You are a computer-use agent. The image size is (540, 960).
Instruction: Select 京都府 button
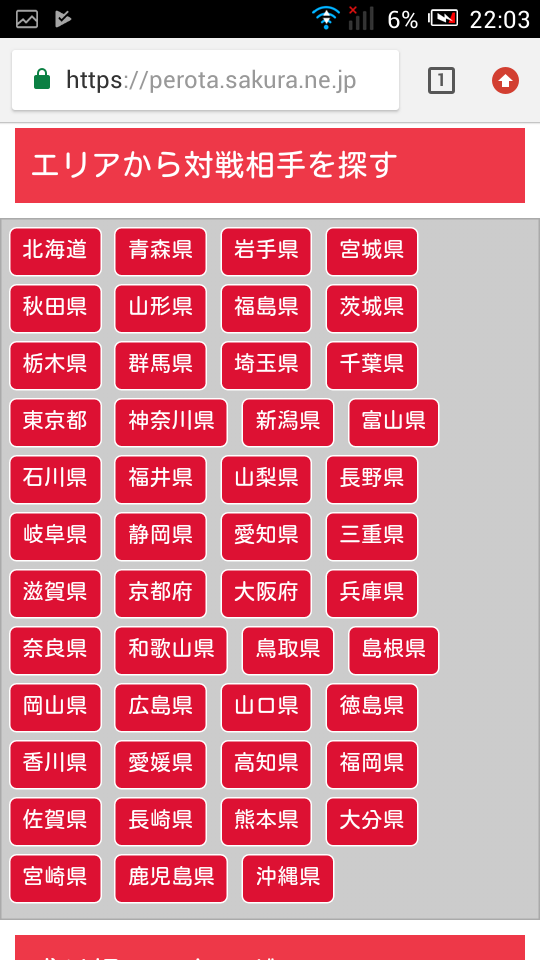[160, 593]
